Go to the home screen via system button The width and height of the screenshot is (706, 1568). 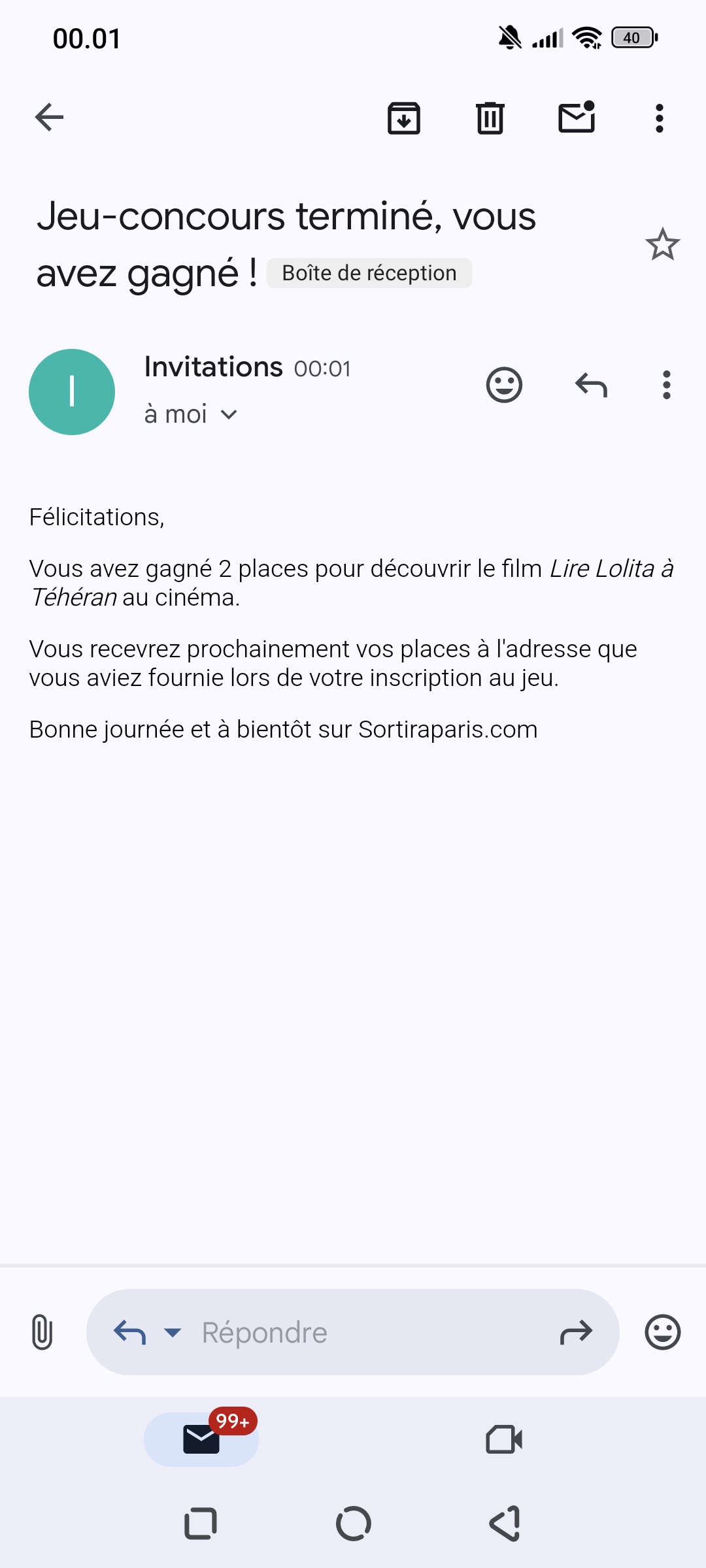354,1524
